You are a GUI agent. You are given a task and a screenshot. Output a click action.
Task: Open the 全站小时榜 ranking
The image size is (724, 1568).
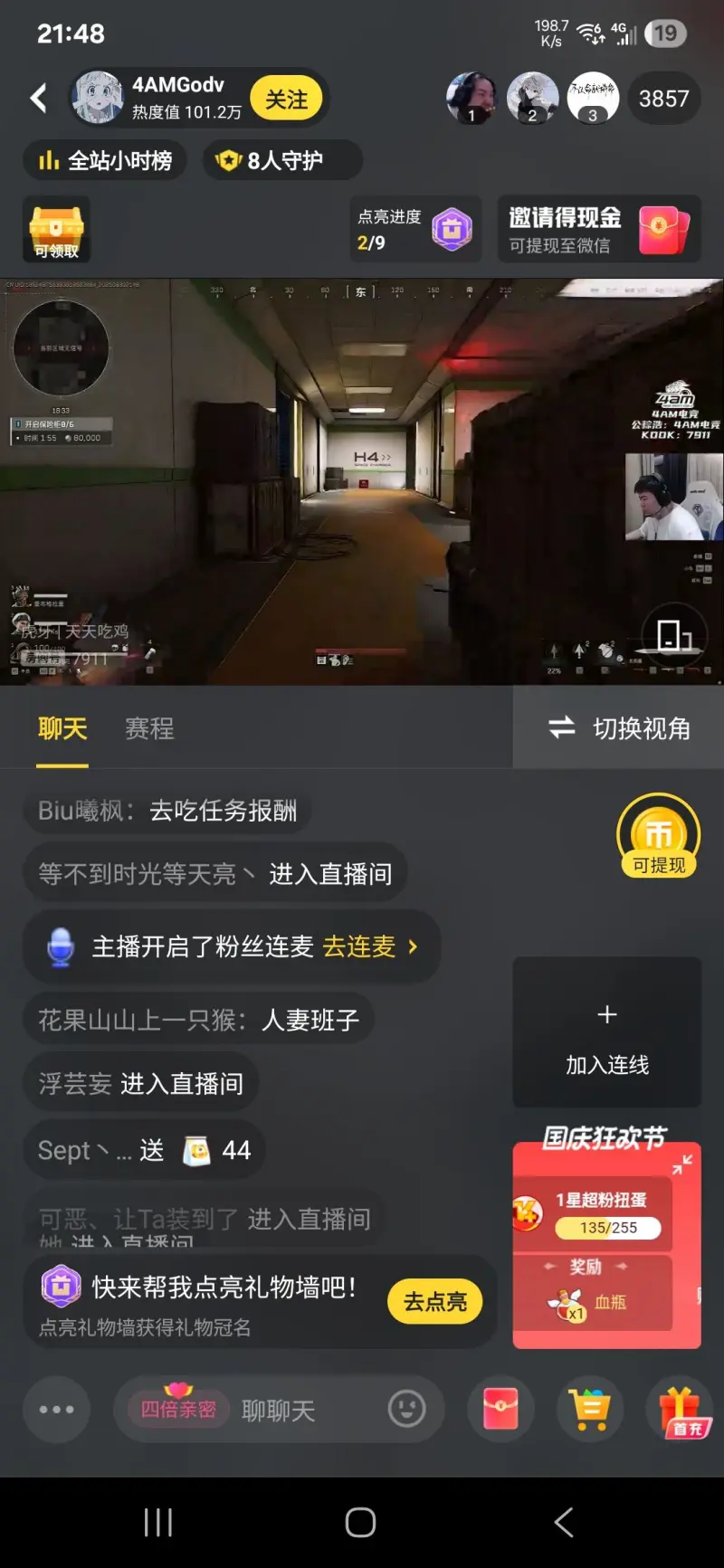[x=105, y=161]
